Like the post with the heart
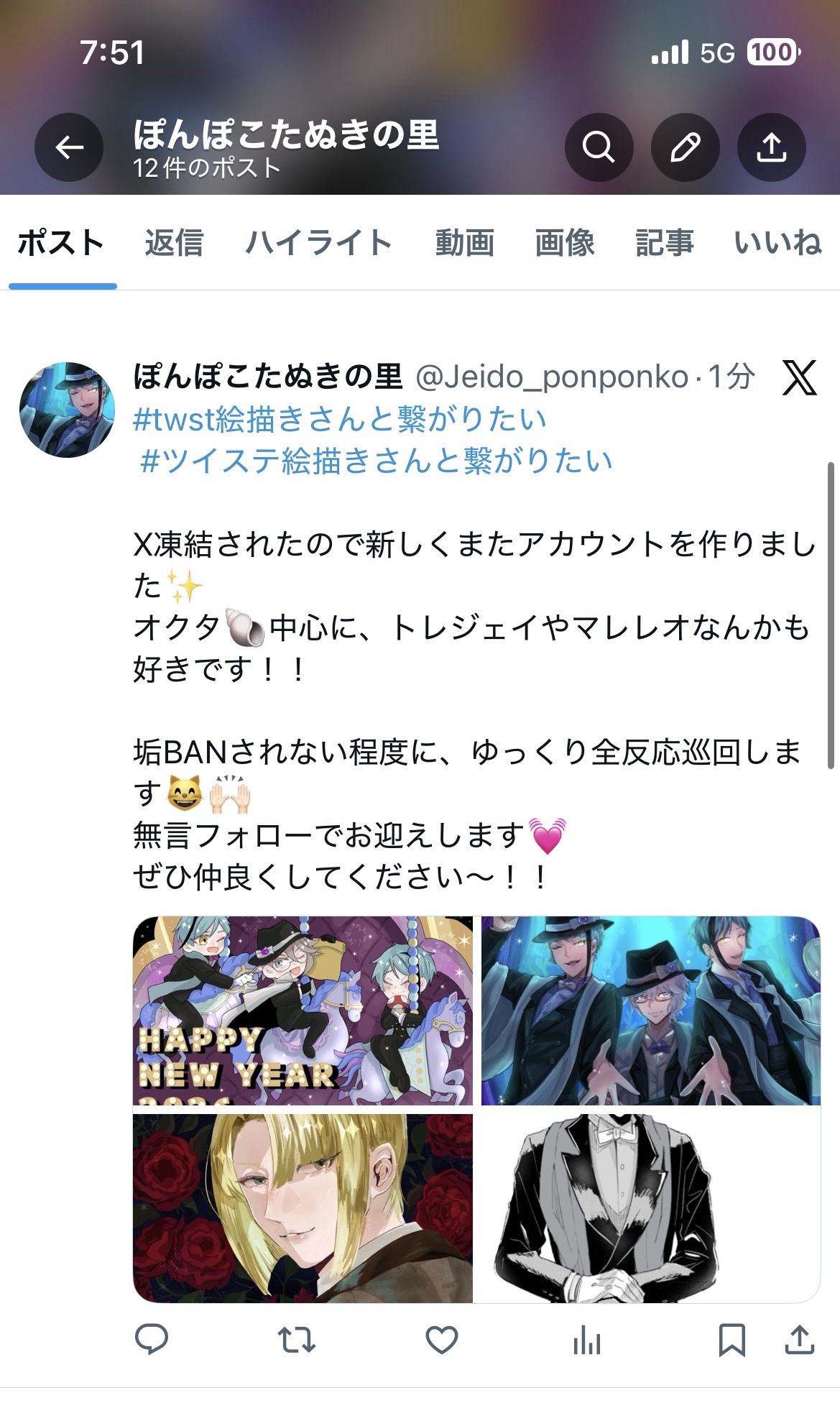The image size is (840, 1408). pos(441,1340)
